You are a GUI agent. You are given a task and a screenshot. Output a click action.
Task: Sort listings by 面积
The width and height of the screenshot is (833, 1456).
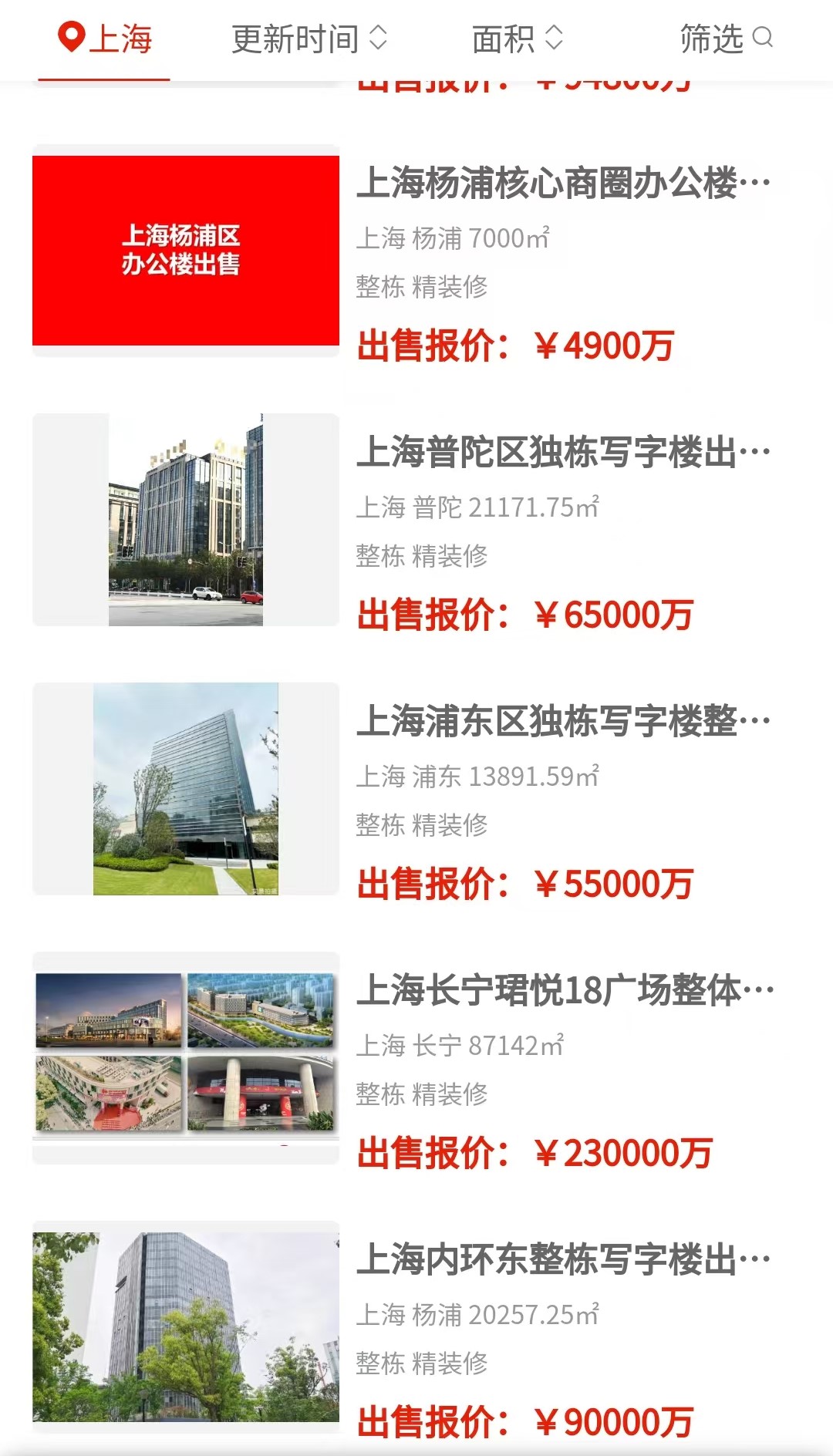[x=518, y=39]
